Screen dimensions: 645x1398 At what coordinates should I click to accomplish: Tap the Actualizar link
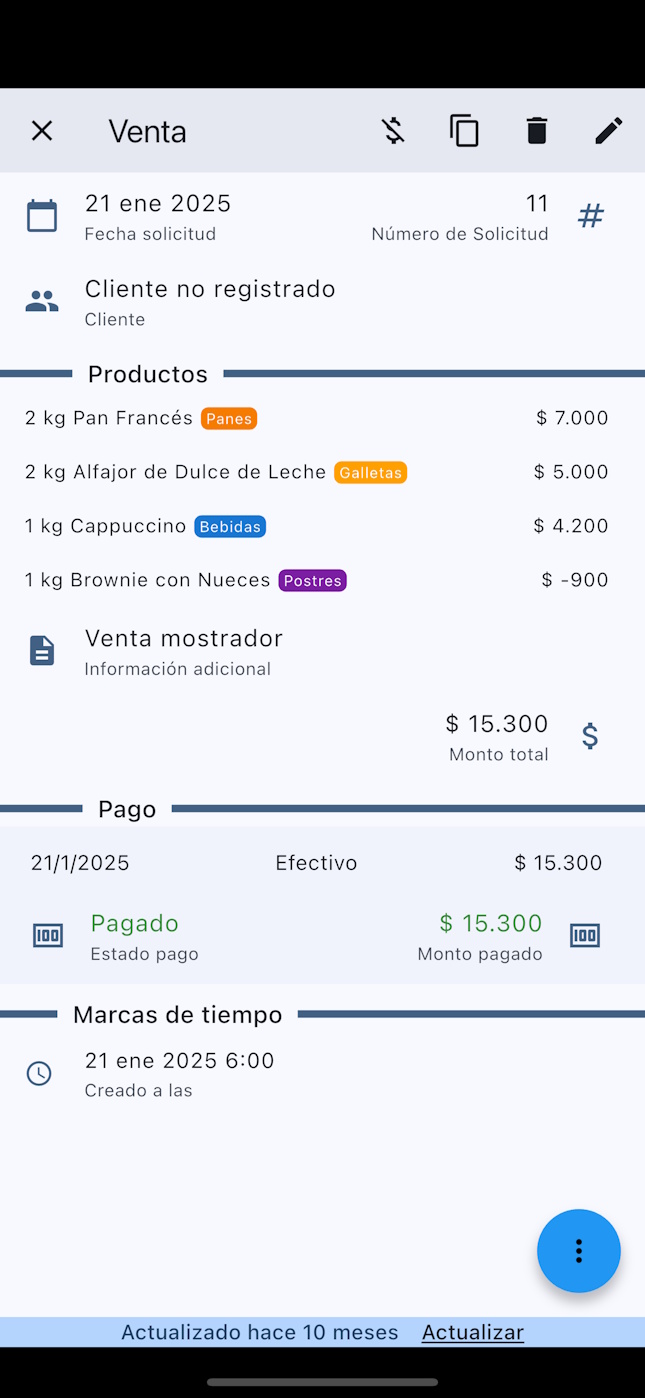(472, 1332)
